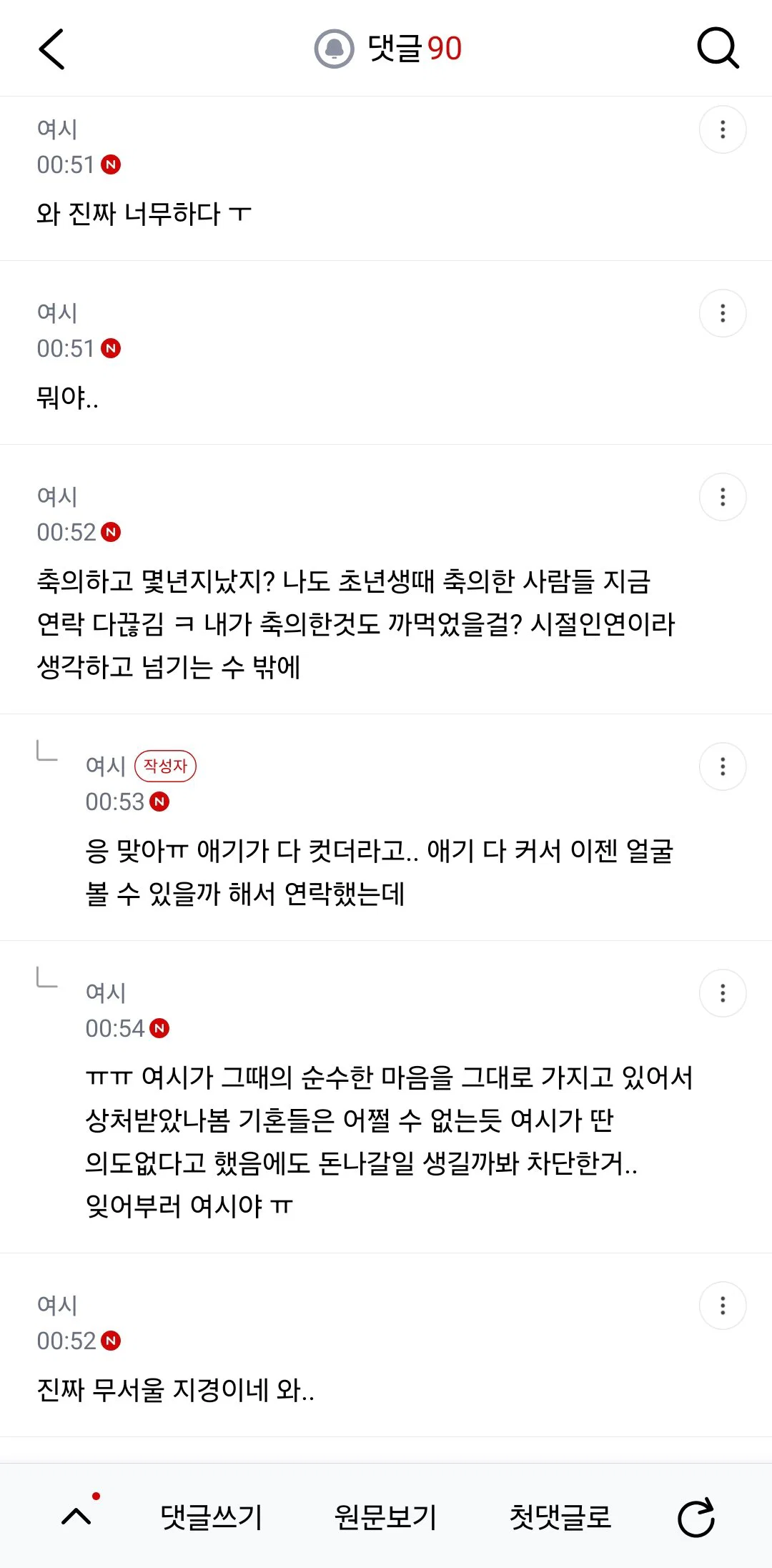Tap the up arrow in the bottom bar
This screenshot has width=772, height=1568.
pyautogui.click(x=76, y=1516)
